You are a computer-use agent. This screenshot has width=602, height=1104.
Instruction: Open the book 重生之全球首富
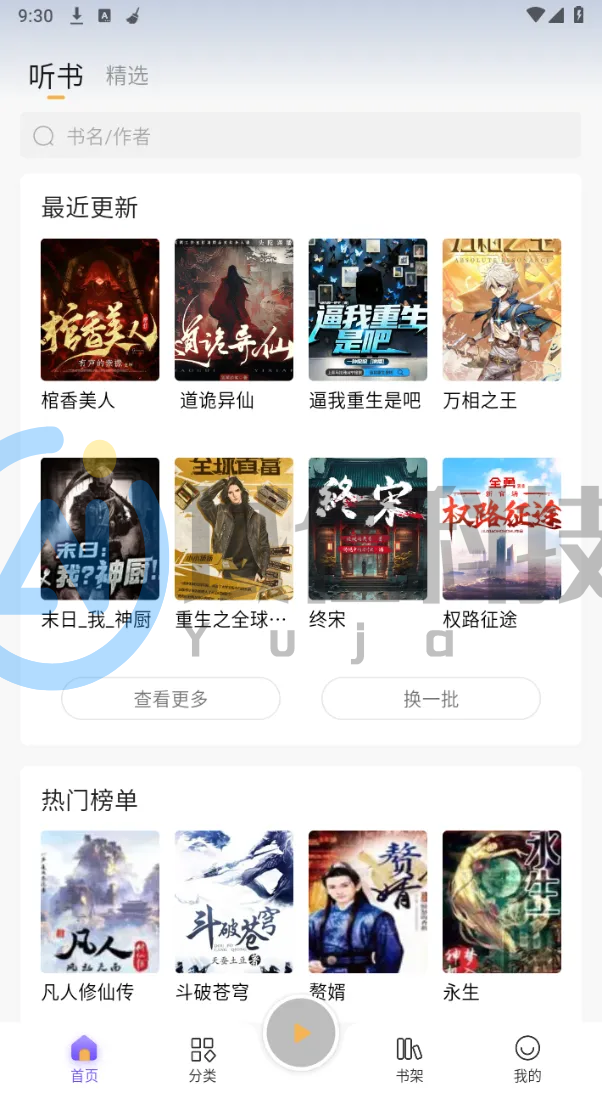[x=234, y=529]
